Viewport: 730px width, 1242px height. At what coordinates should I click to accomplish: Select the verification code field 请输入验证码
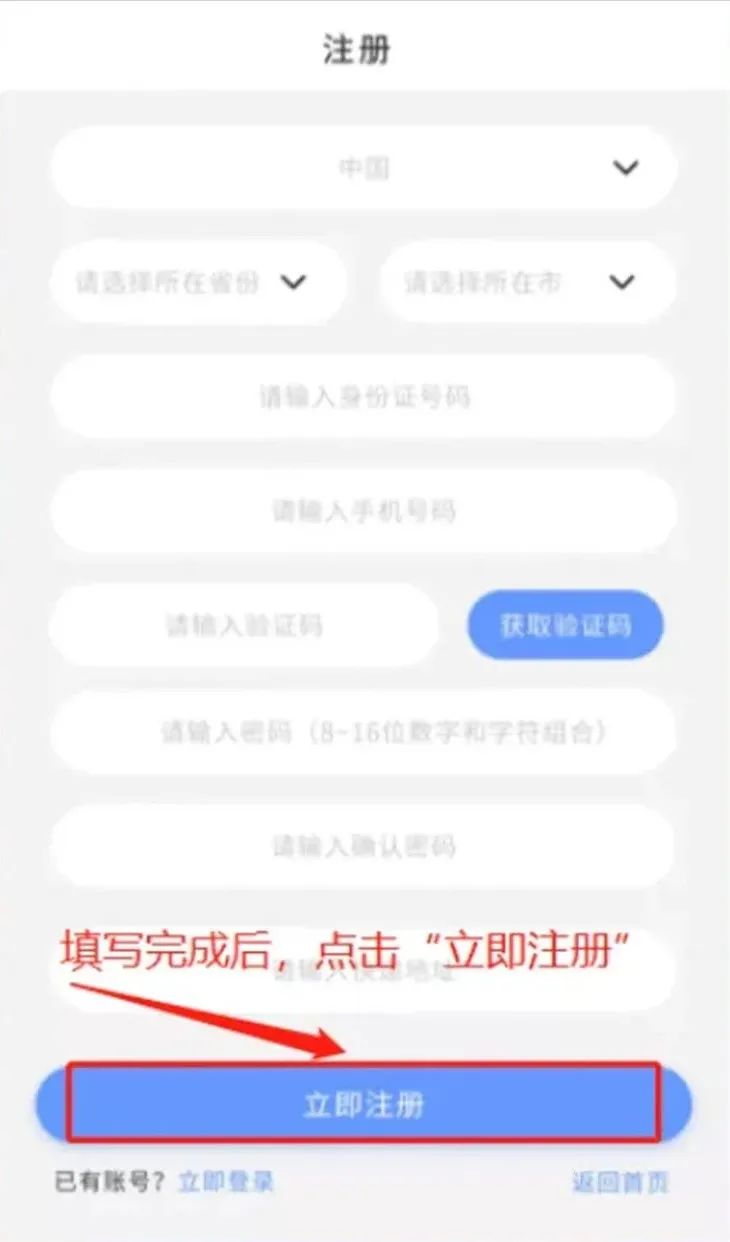click(x=244, y=627)
